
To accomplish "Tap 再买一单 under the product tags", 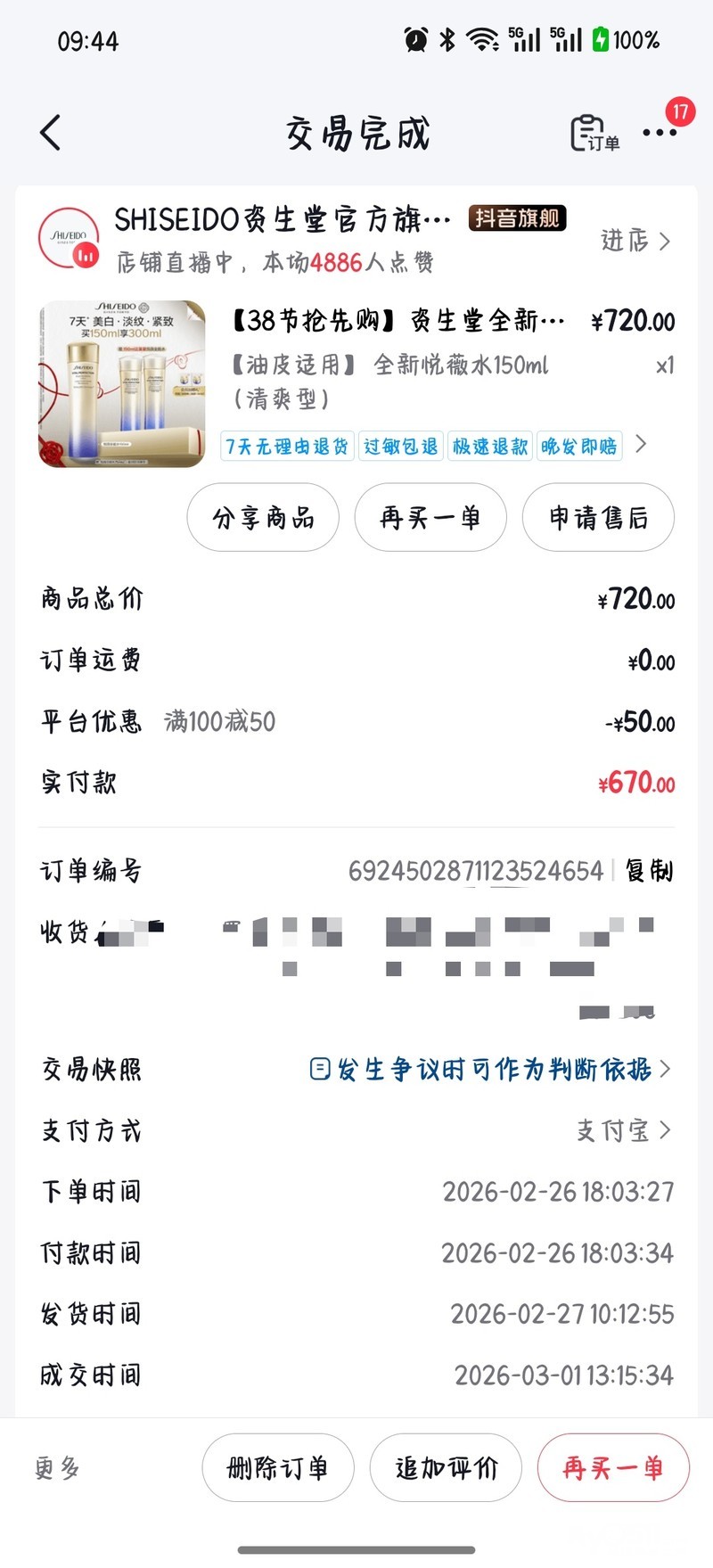I will tap(430, 518).
